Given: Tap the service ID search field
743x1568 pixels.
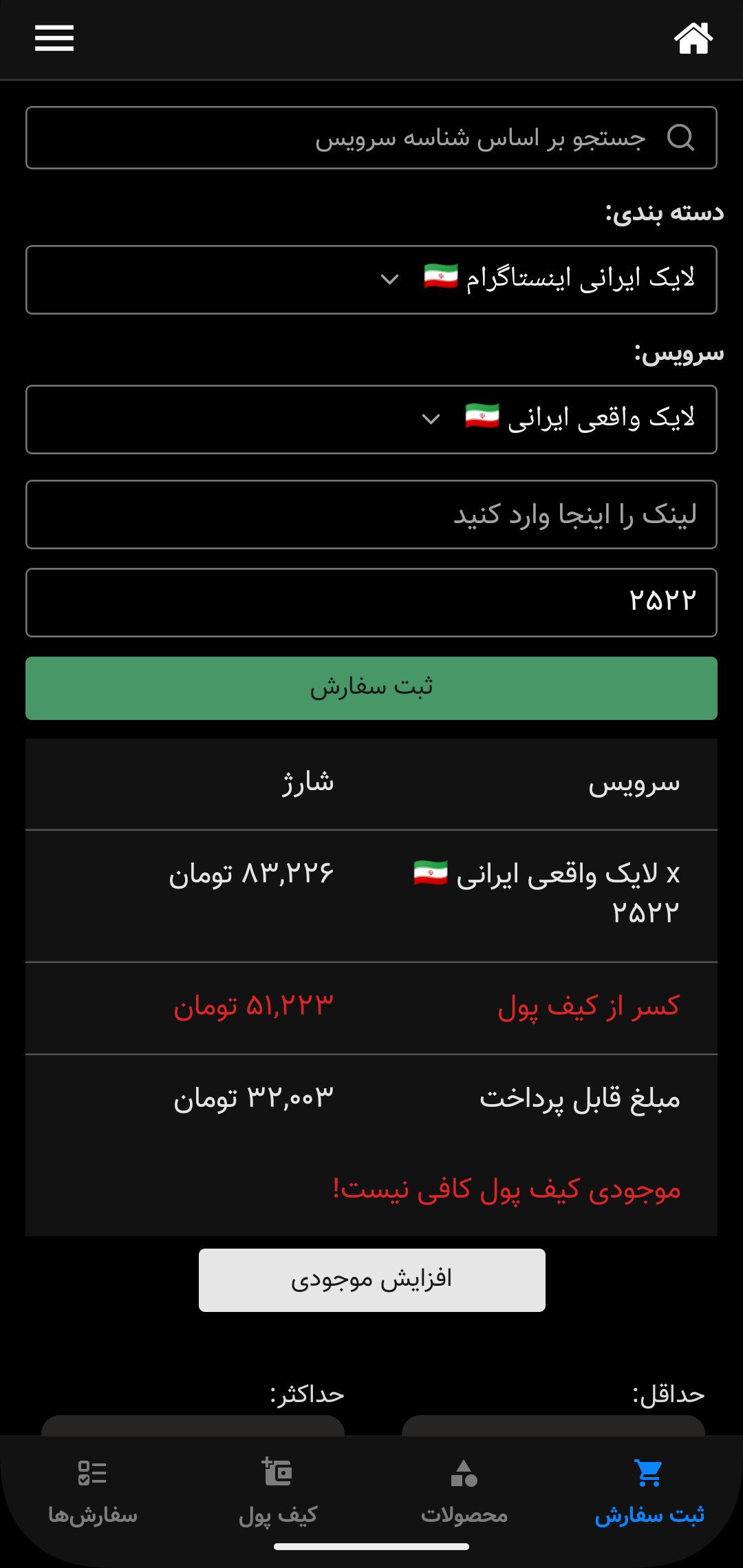Looking at the screenshot, I should [x=371, y=138].
